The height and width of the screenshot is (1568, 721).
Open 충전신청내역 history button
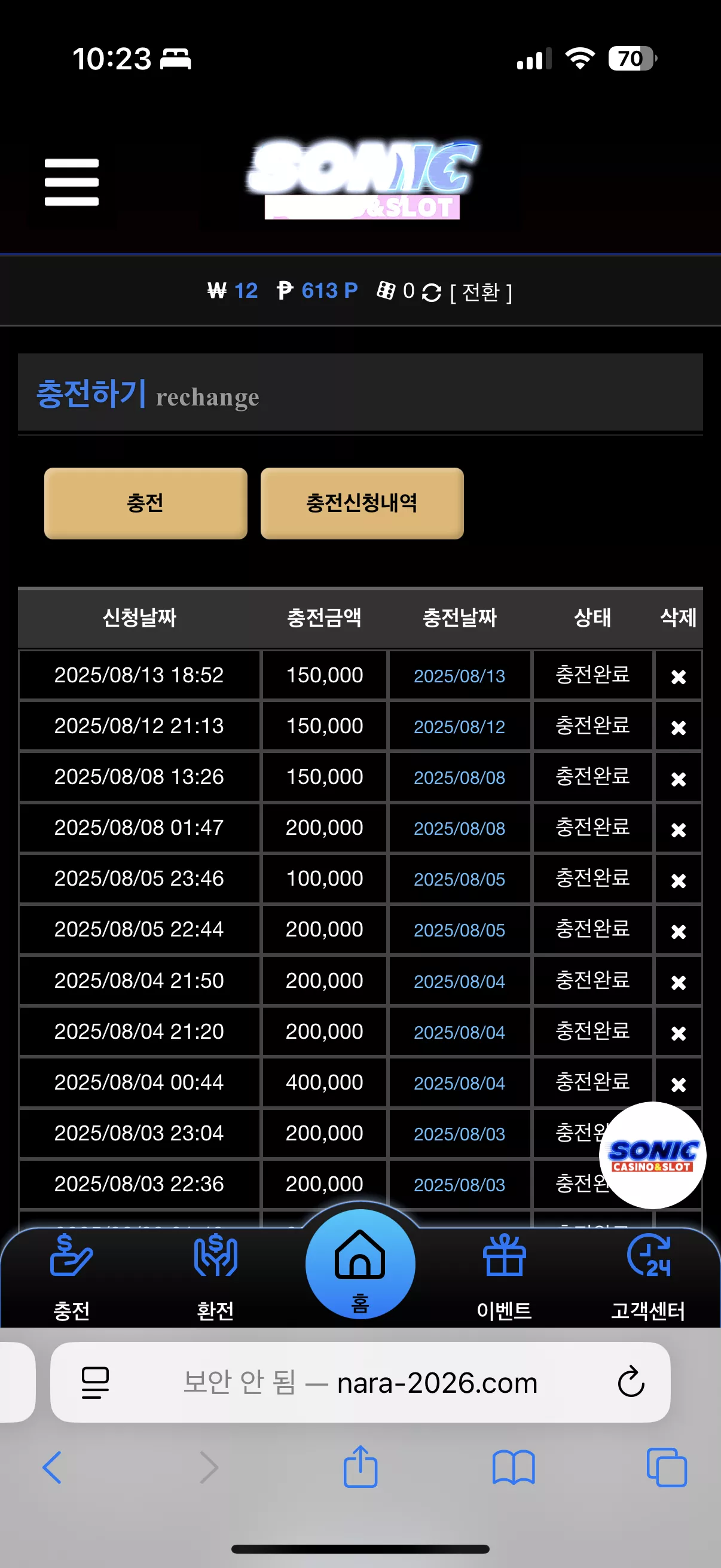pos(362,503)
